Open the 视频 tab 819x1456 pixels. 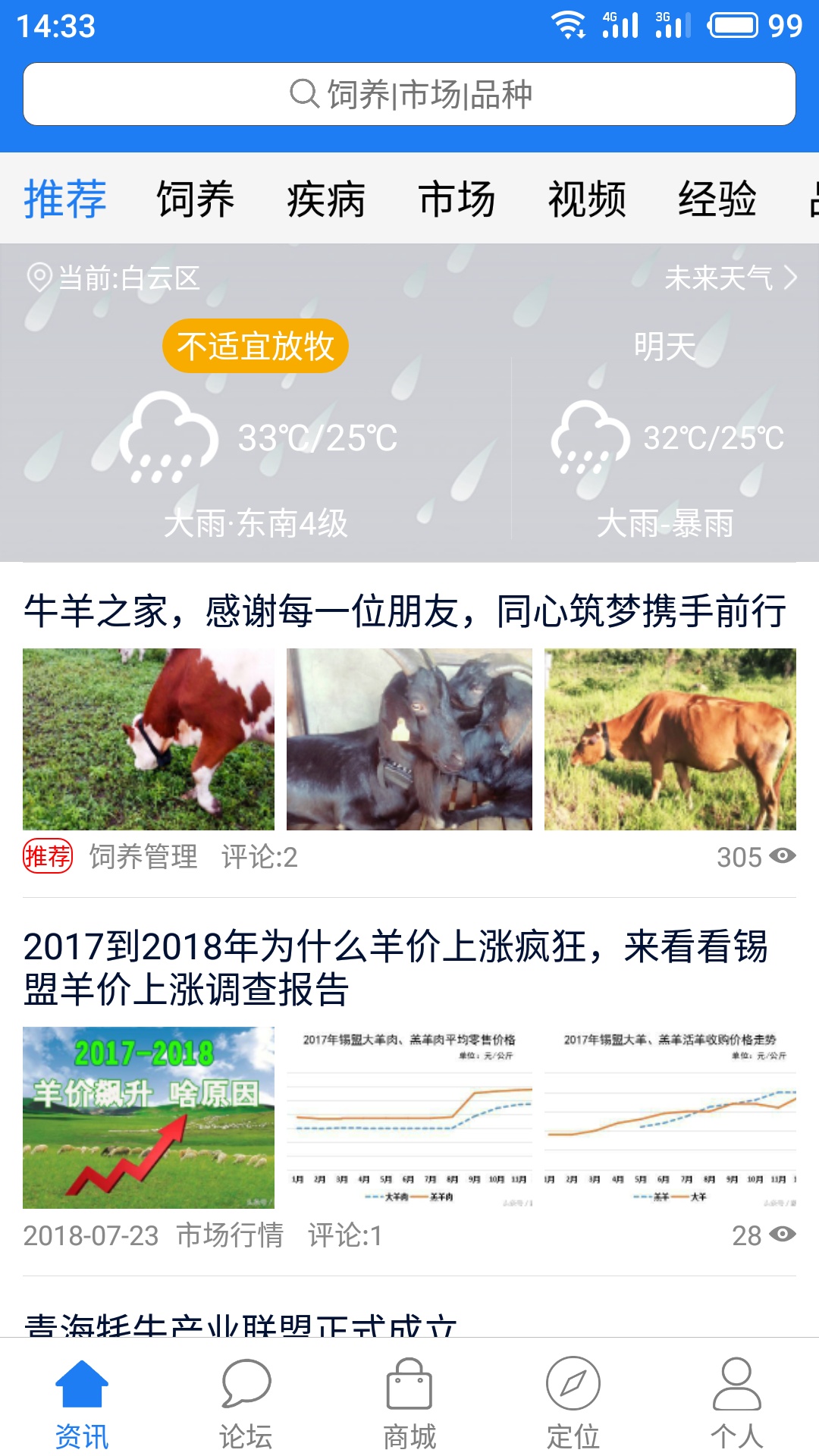point(587,199)
